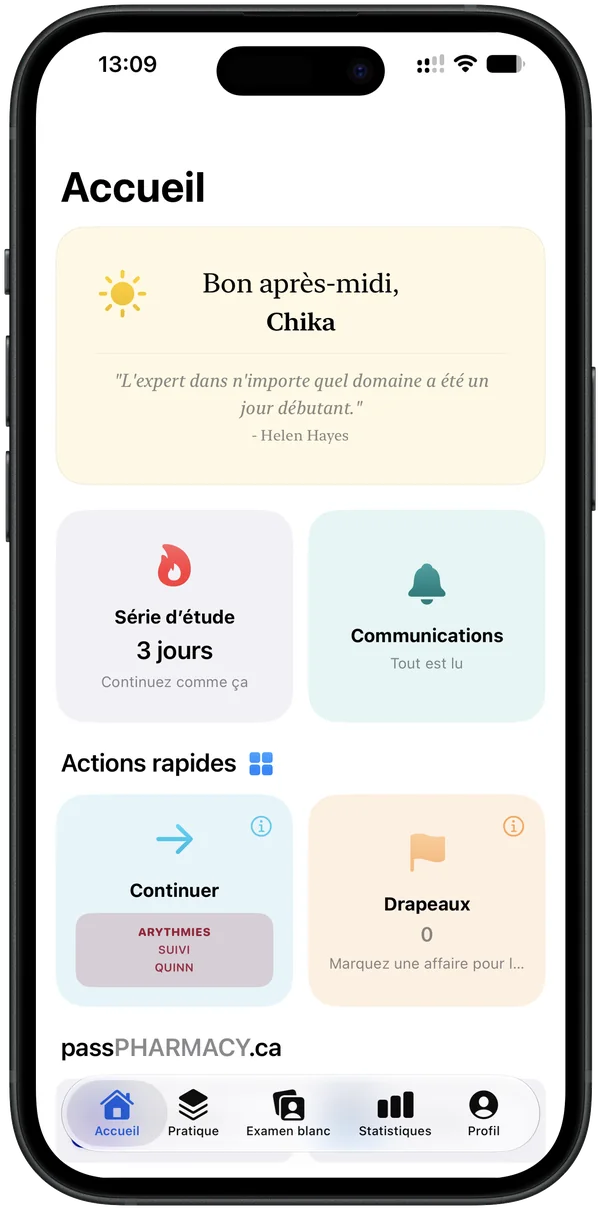Open the Série d'étude card
The height and width of the screenshot is (1210, 600).
pyautogui.click(x=174, y=616)
